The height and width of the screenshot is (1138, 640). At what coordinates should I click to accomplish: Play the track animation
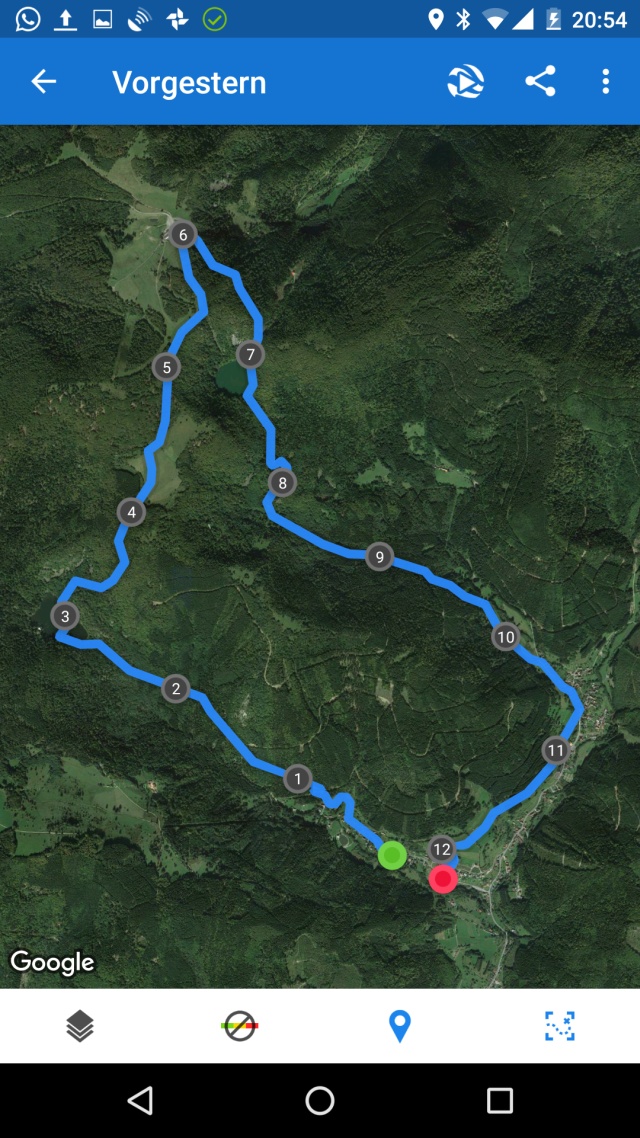466,82
